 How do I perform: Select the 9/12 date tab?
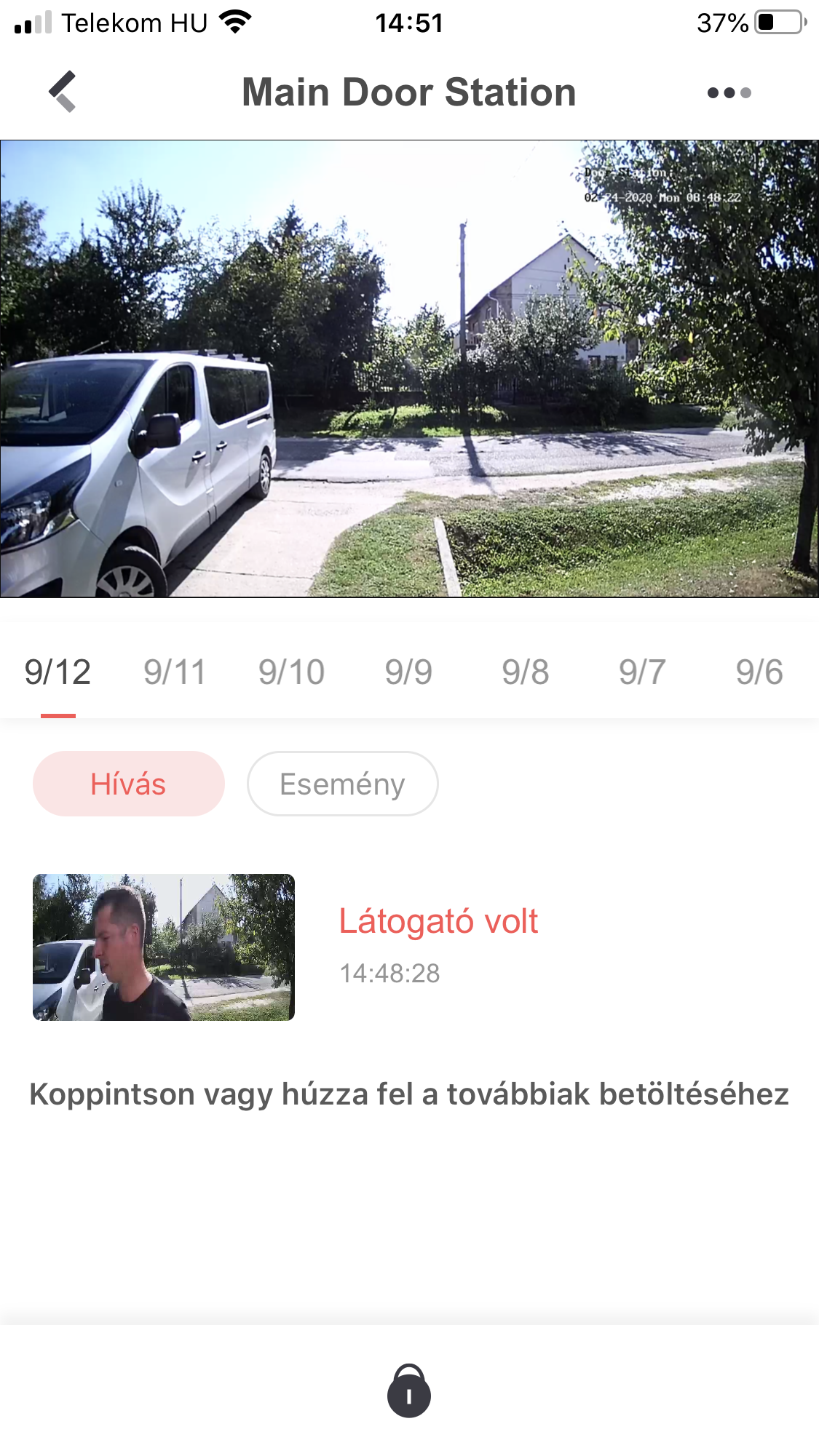(x=58, y=672)
